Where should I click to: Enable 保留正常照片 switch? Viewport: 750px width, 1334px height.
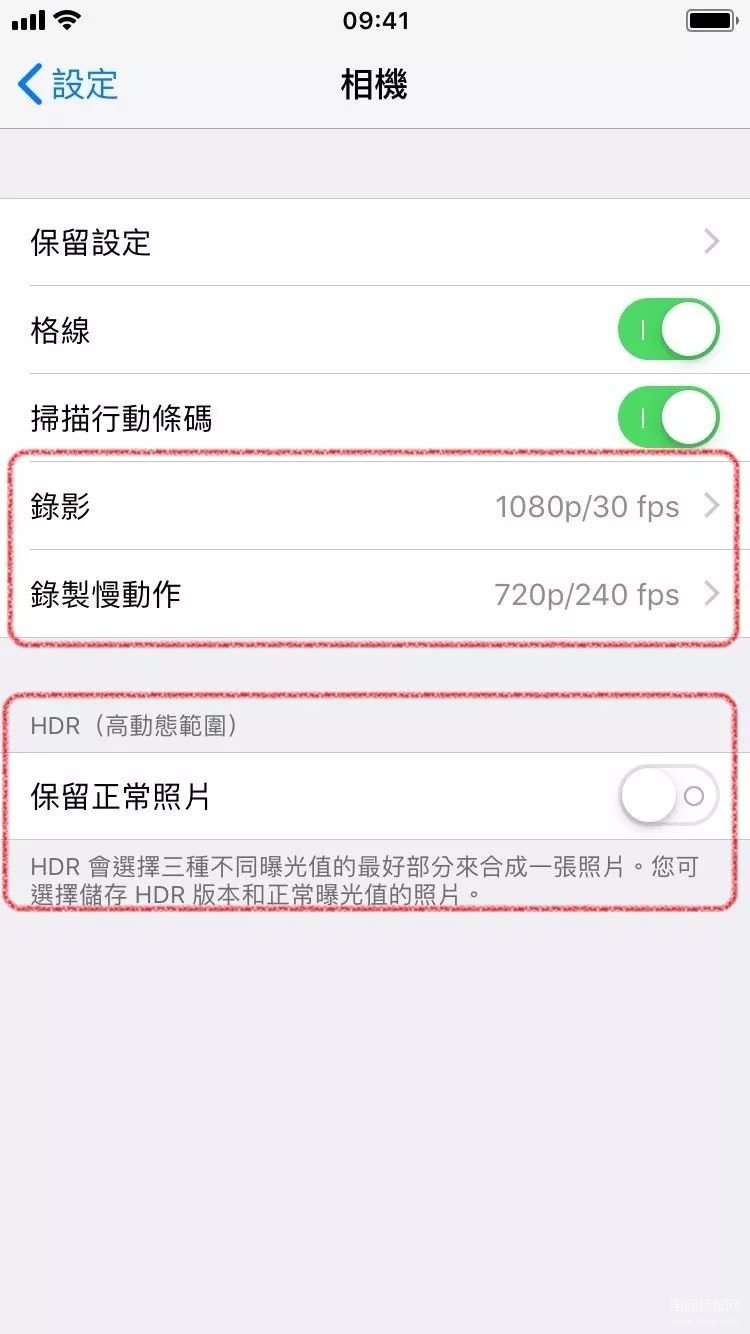(669, 796)
